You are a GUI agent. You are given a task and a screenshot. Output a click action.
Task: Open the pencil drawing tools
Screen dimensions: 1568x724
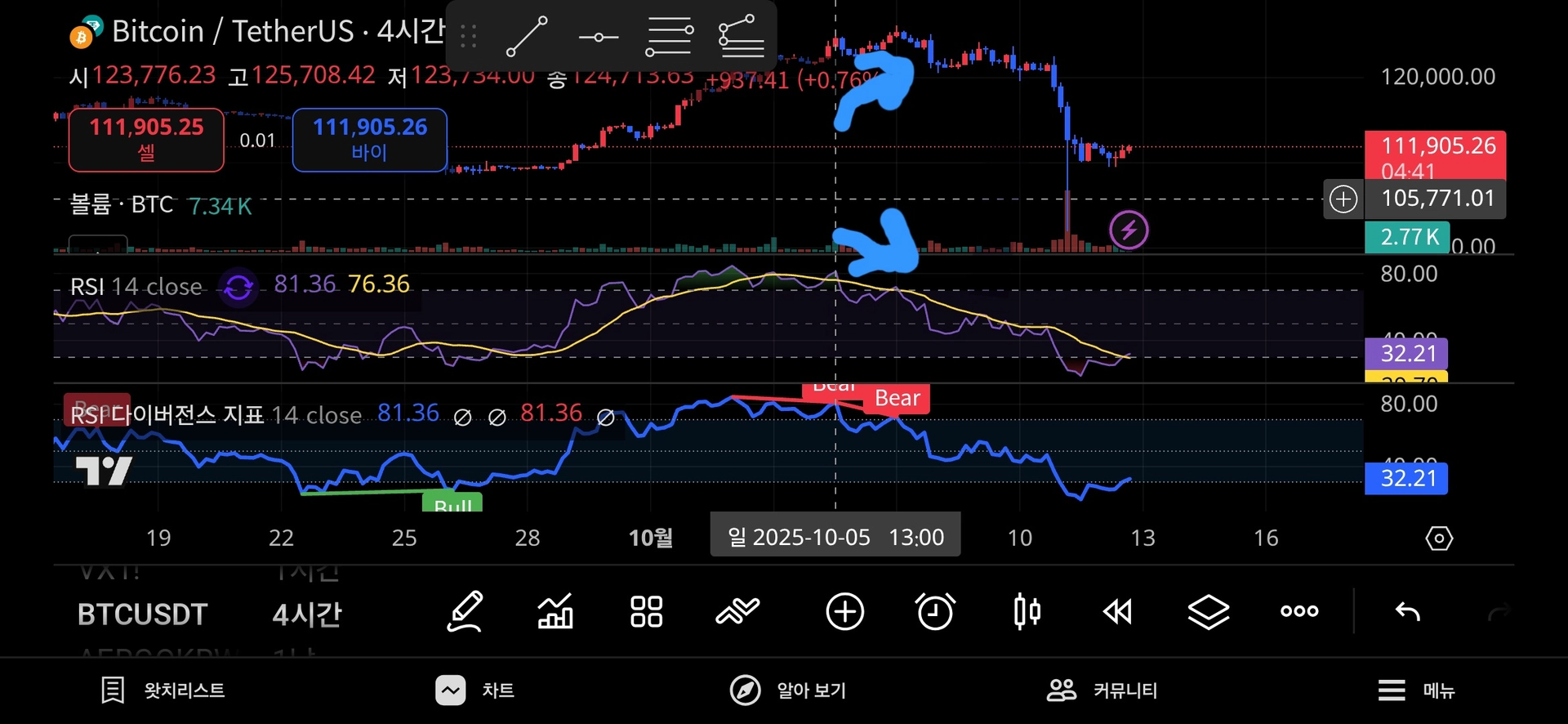(465, 612)
